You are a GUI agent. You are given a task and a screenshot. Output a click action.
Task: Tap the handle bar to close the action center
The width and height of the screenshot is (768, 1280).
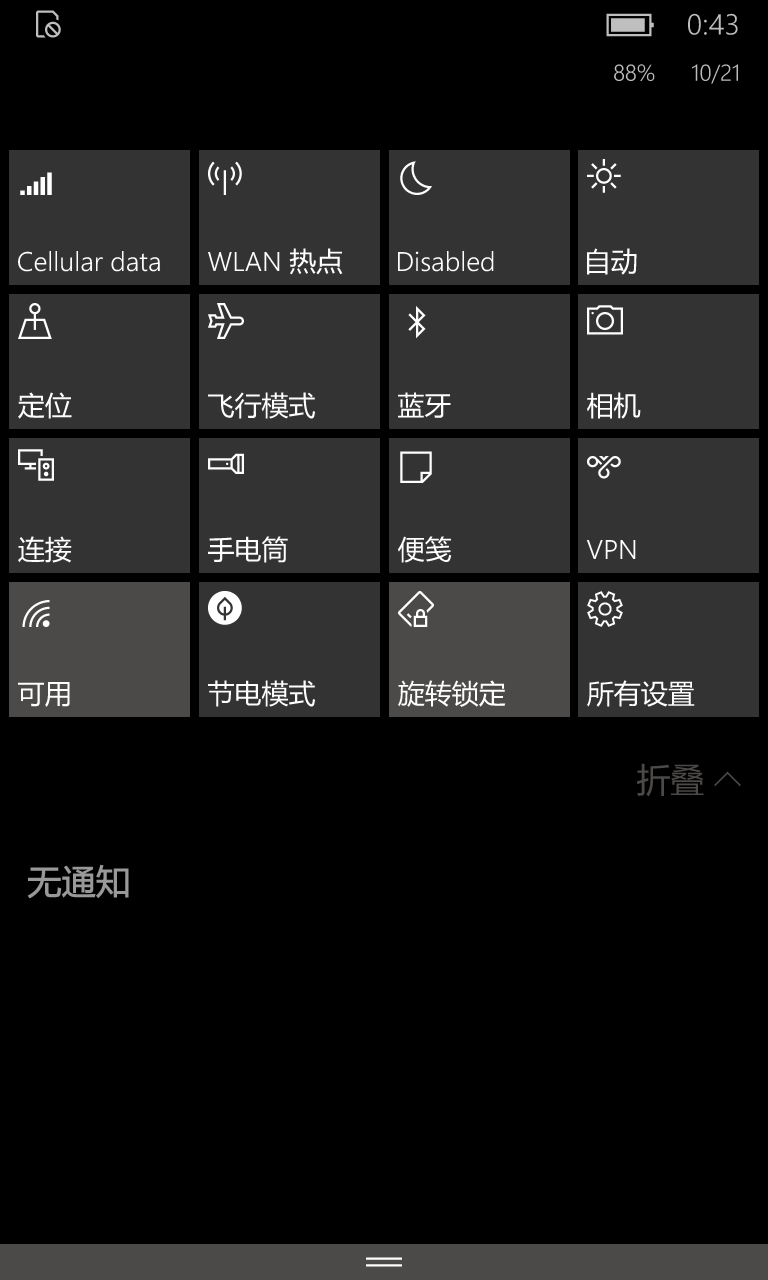384,1262
